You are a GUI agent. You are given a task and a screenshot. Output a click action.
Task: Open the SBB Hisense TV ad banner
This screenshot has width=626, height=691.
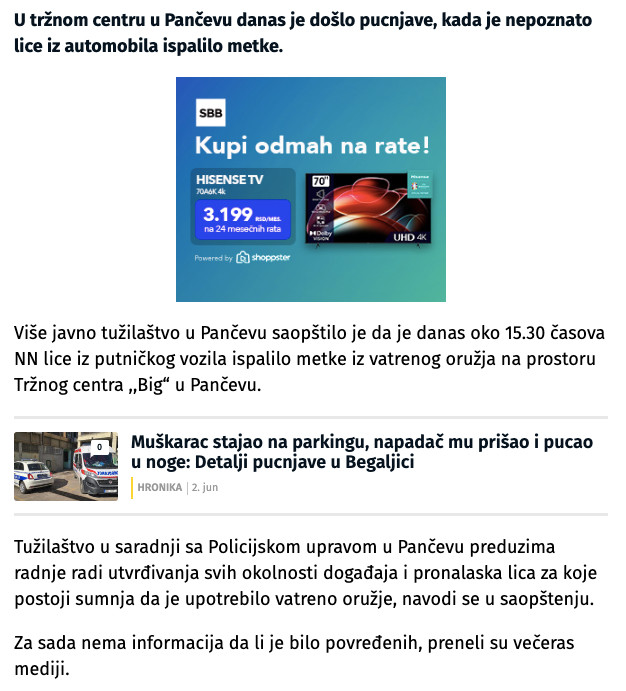click(311, 189)
